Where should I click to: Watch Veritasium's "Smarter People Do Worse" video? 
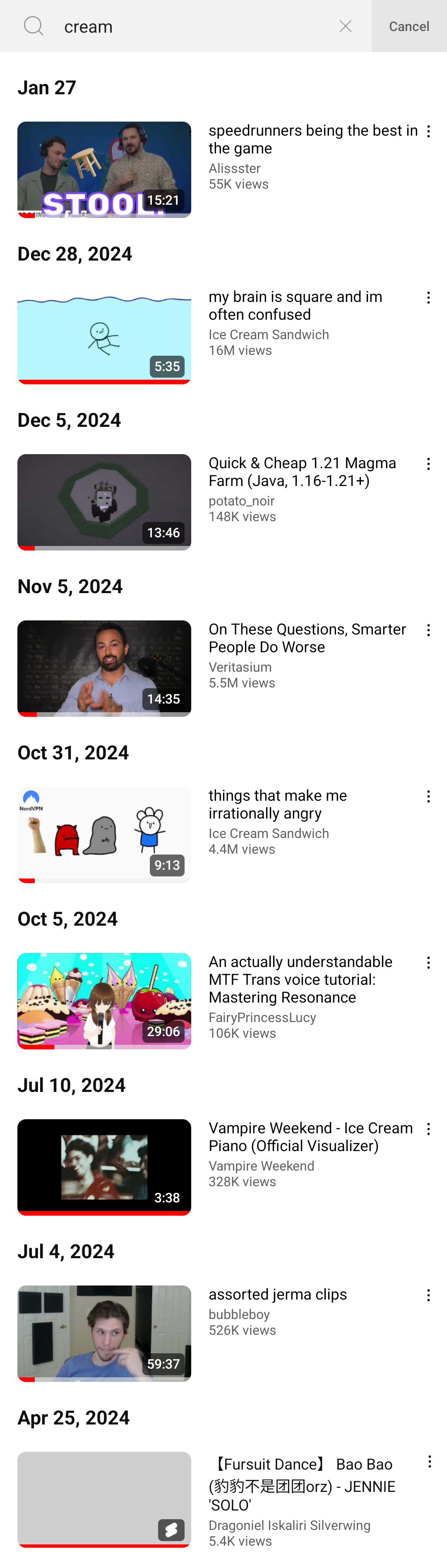pos(104,668)
